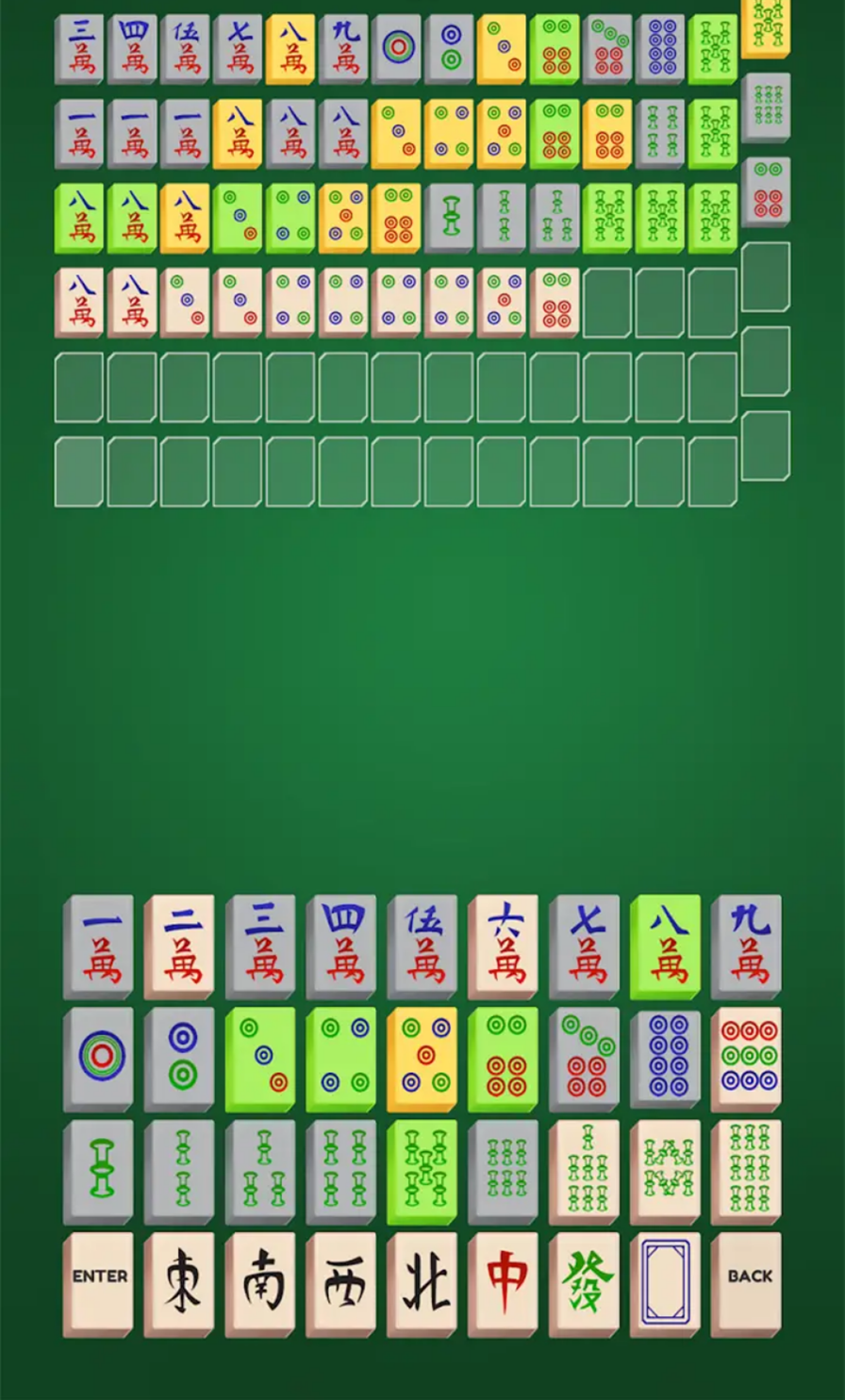Screen dimensions: 845x1400
Task: Click the first empty slot in row five
Action: coord(79,385)
